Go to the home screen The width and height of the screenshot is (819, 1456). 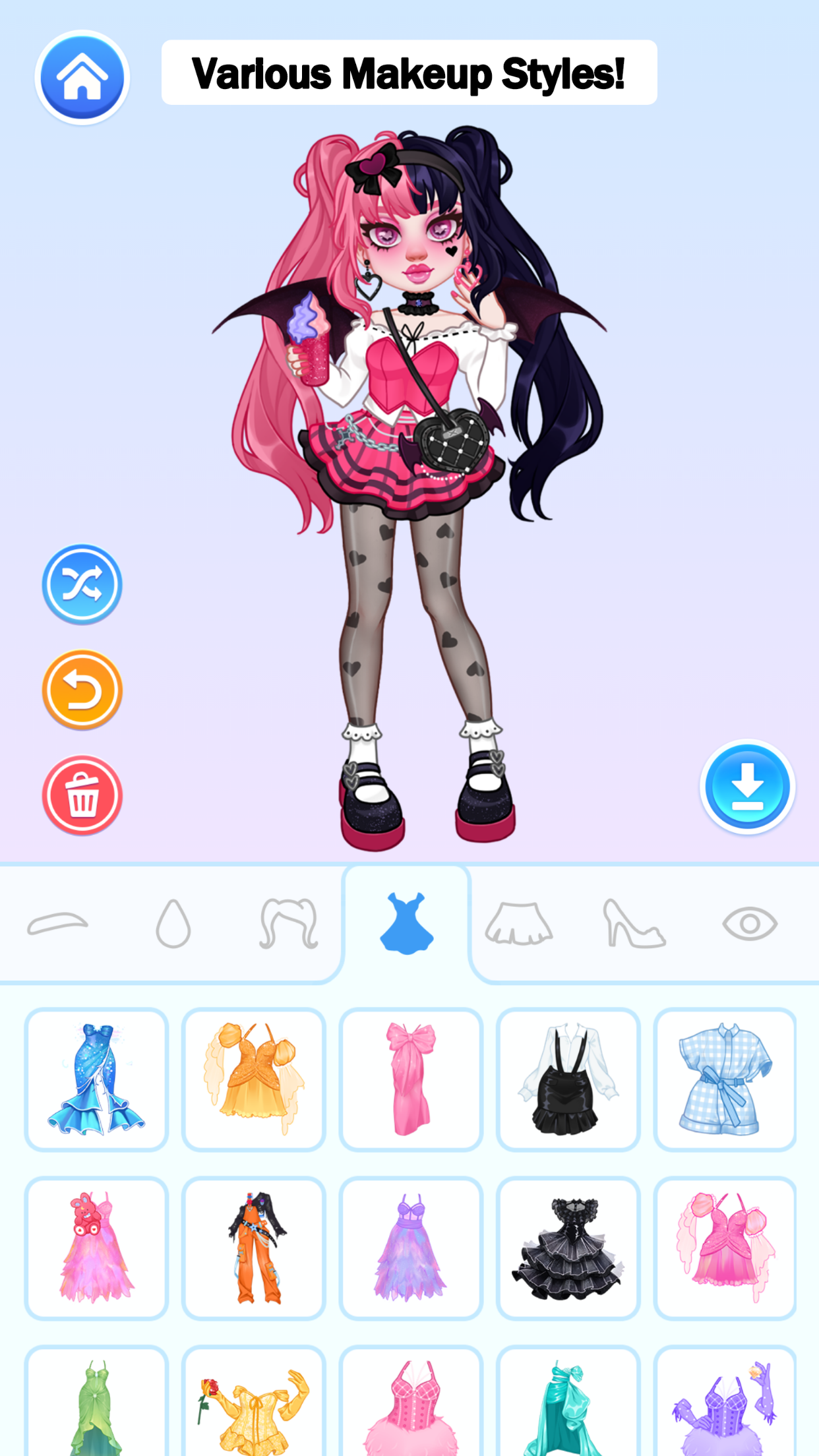(82, 78)
